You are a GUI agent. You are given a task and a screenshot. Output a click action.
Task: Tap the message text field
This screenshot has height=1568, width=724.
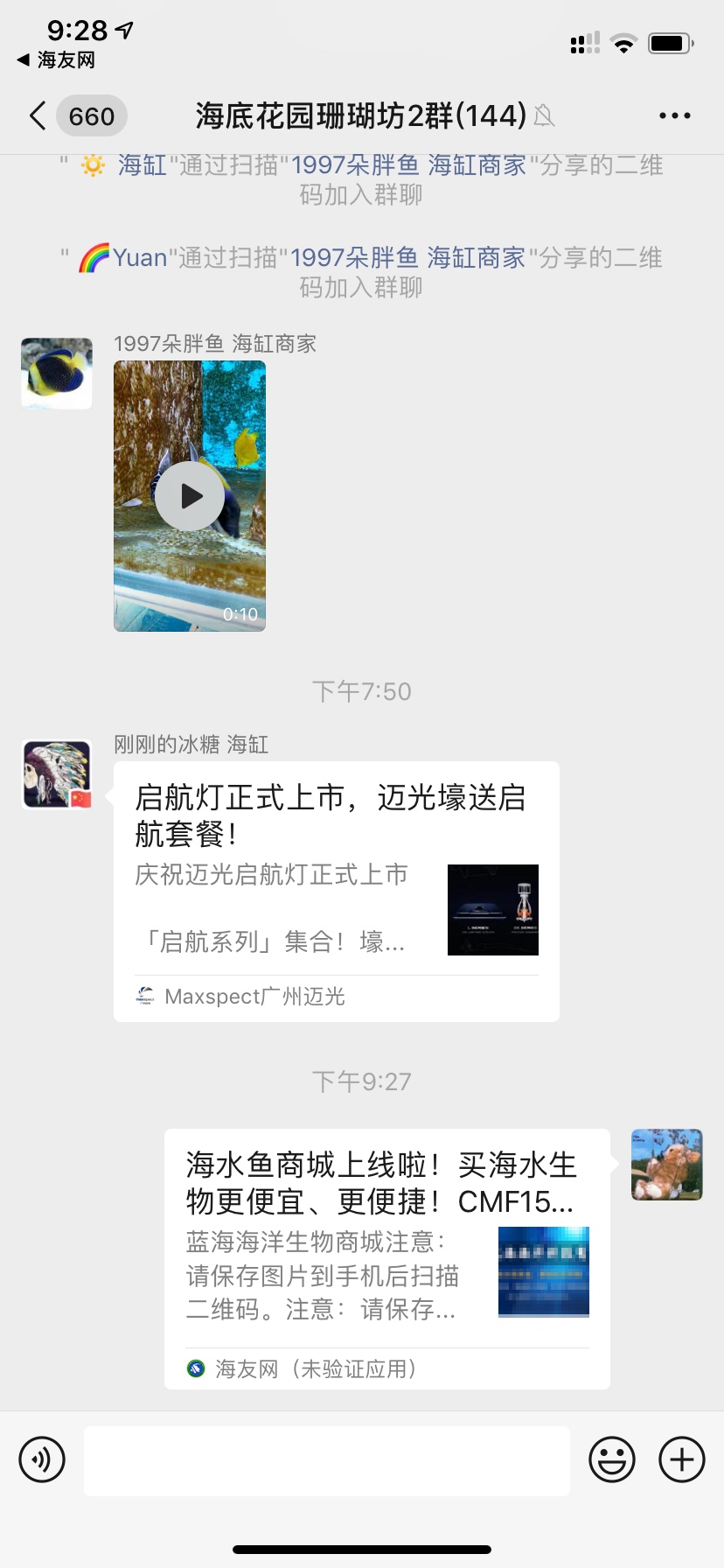[326, 1459]
